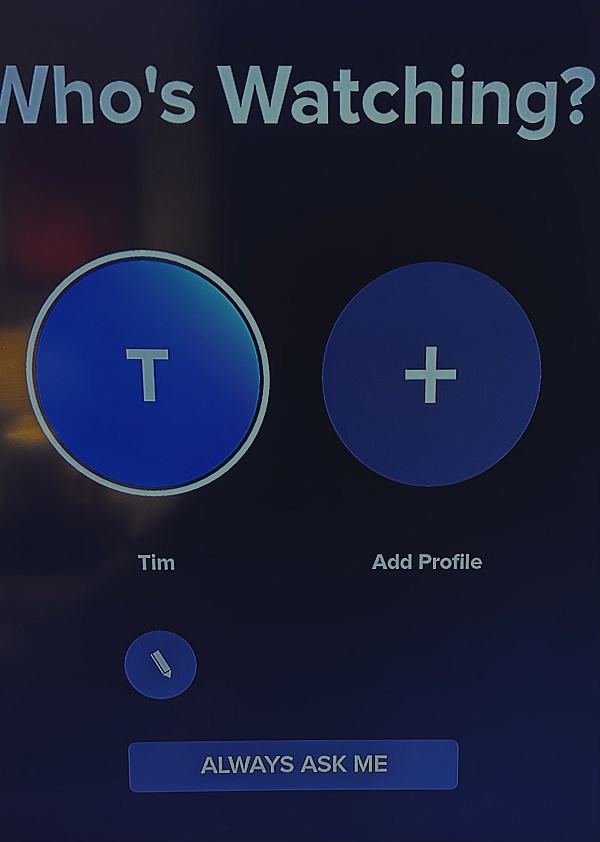This screenshot has width=600, height=842.
Task: Select the Tim profile avatar
Action: click(148, 373)
